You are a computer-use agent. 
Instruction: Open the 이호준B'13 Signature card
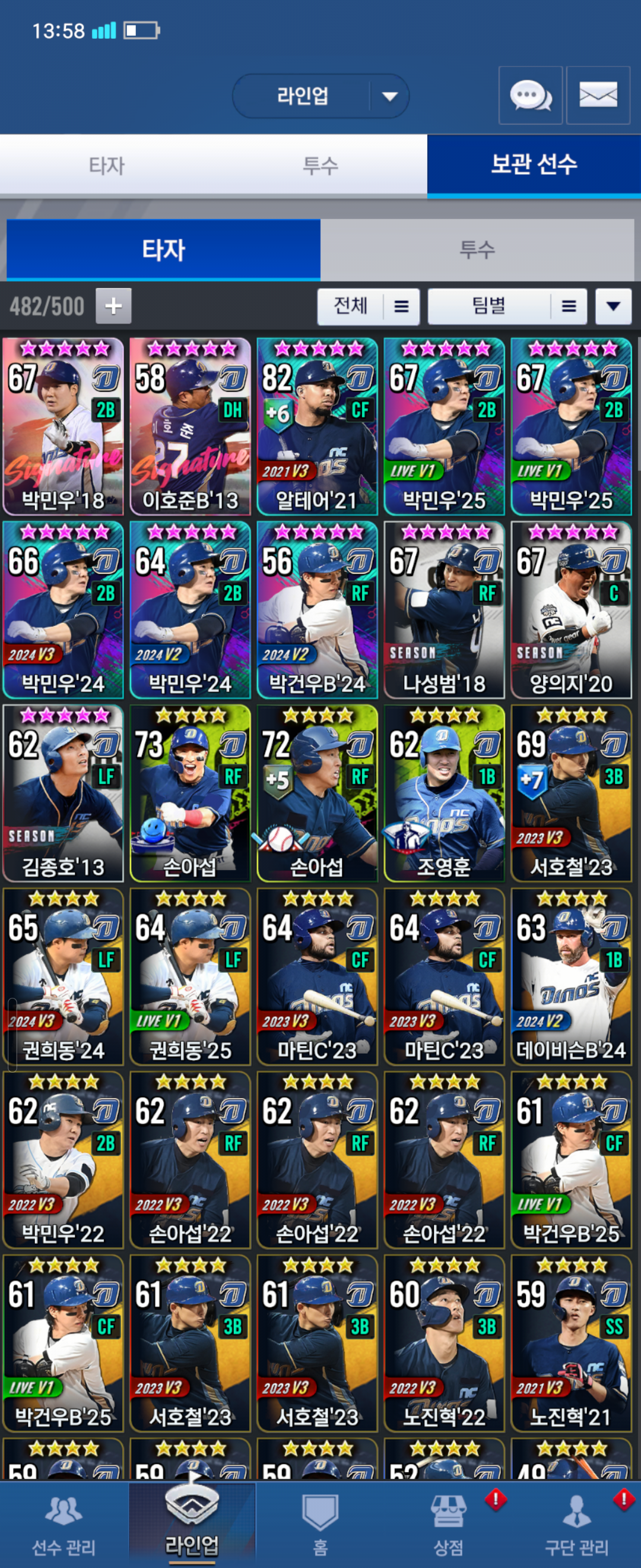[190, 426]
